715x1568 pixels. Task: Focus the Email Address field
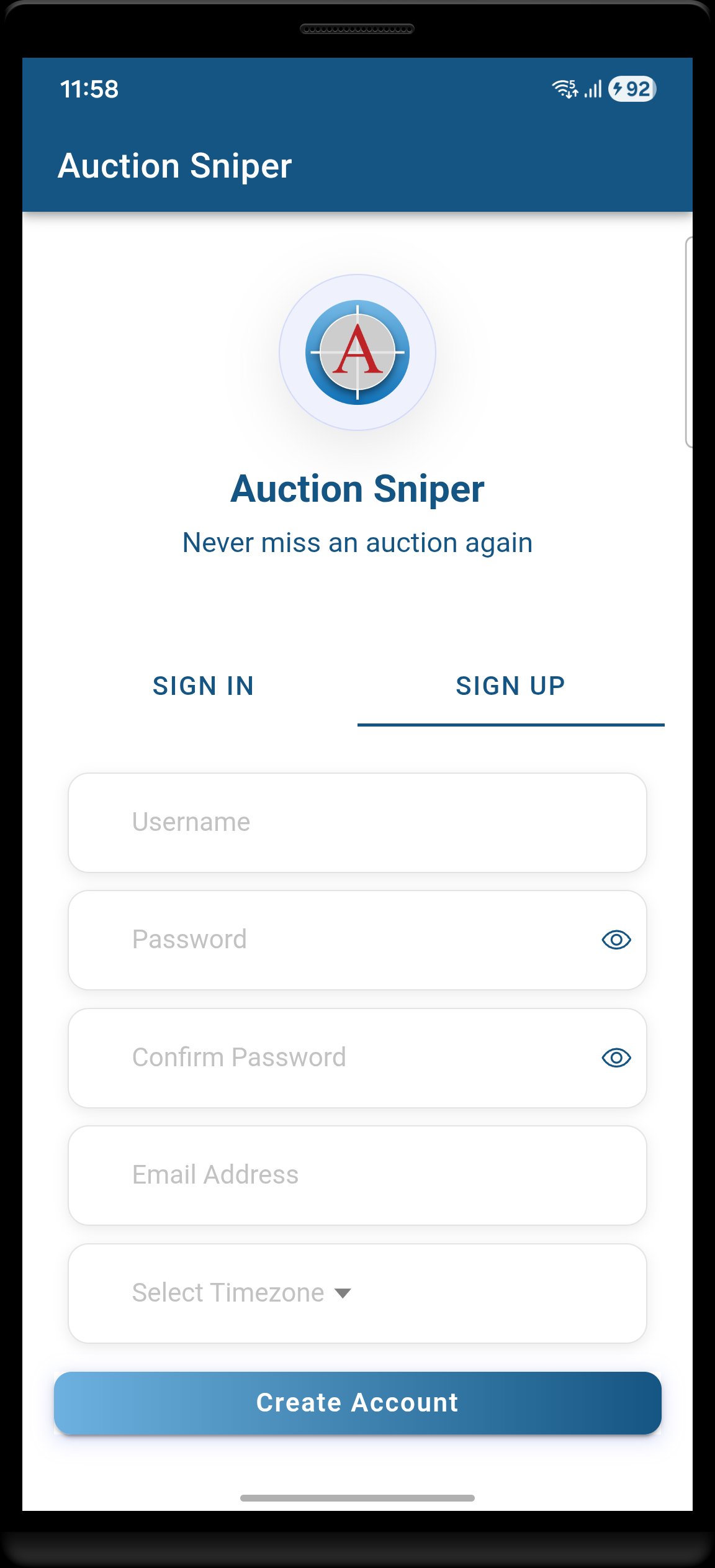point(357,1175)
